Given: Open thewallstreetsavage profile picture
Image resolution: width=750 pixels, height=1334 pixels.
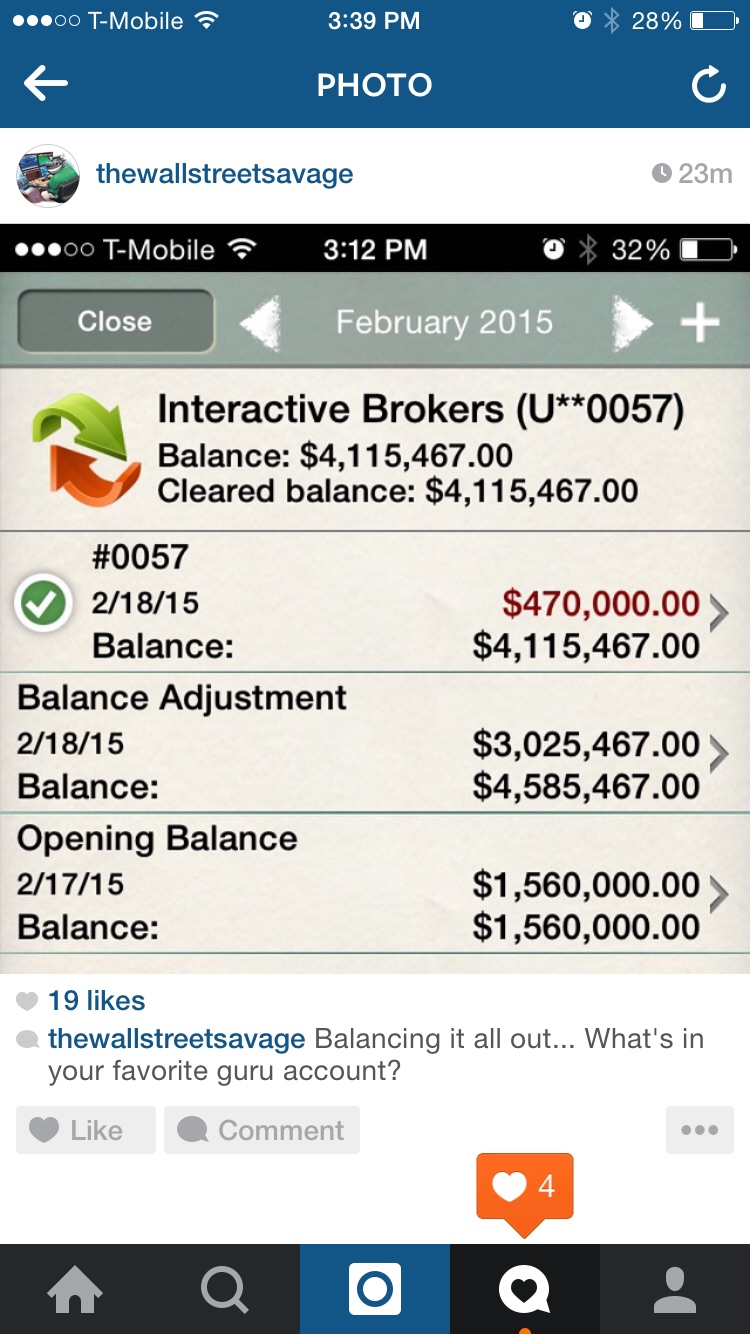Looking at the screenshot, I should (48, 175).
